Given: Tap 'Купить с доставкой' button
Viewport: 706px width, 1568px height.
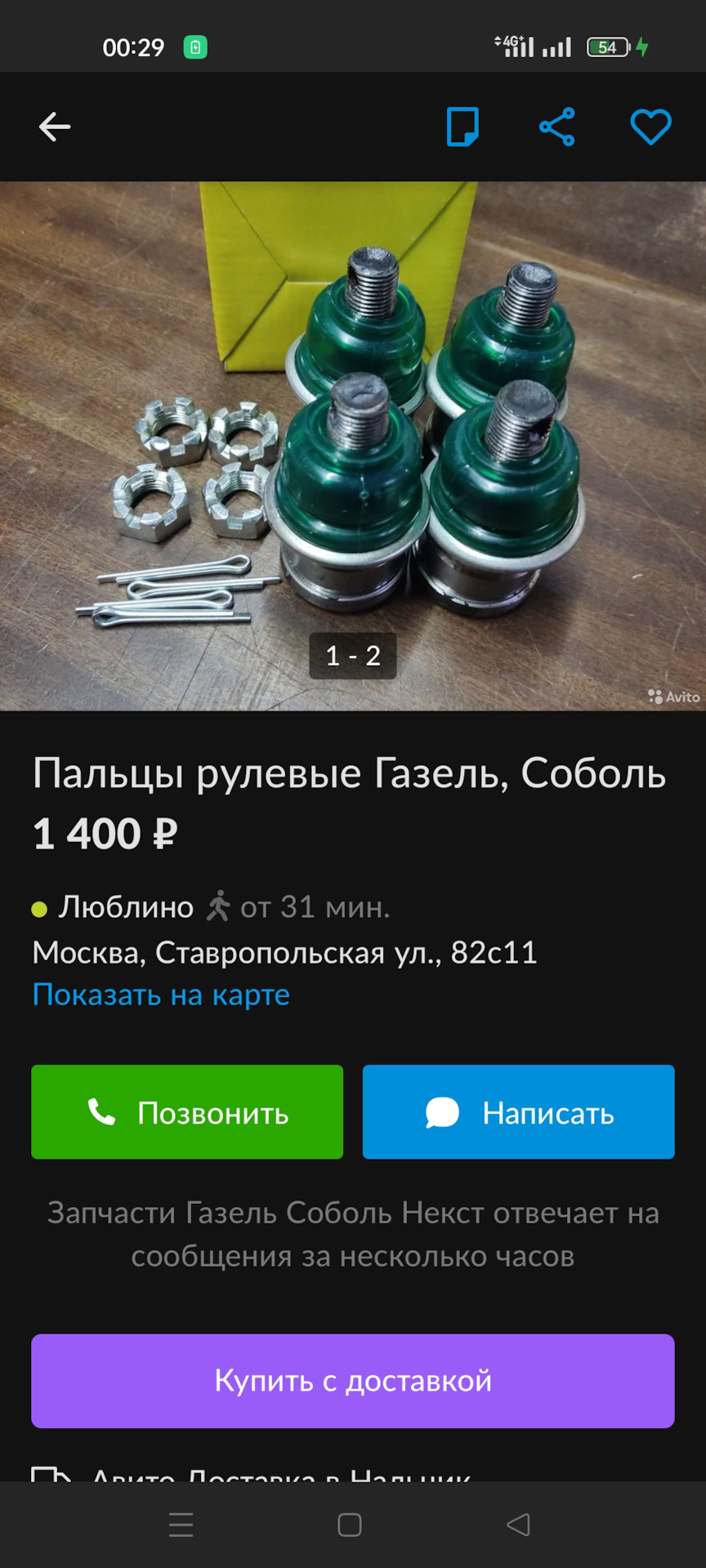Looking at the screenshot, I should [x=353, y=1380].
